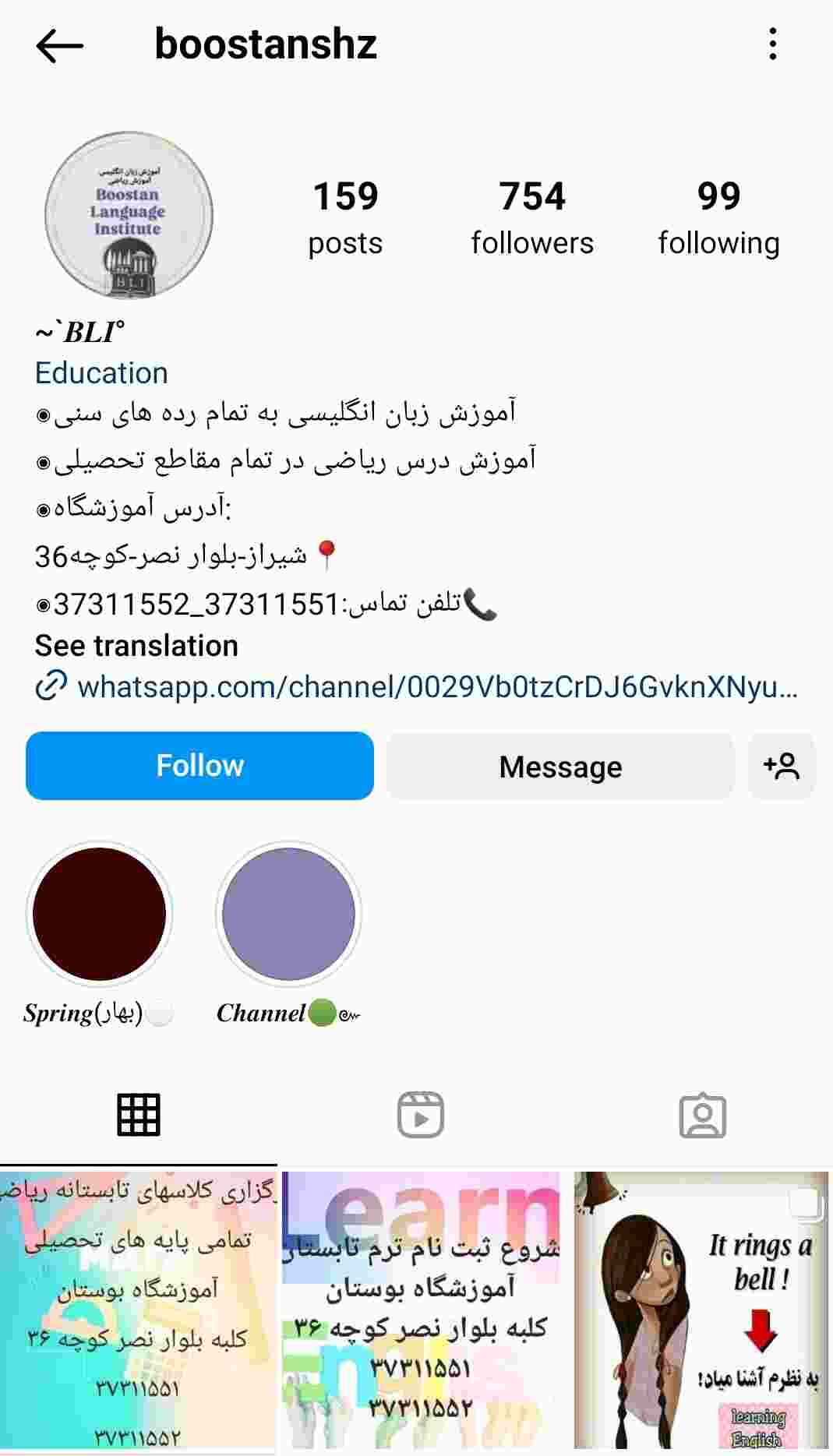Open the WhatsApp channel link
The height and width of the screenshot is (1456, 833).
(x=417, y=687)
